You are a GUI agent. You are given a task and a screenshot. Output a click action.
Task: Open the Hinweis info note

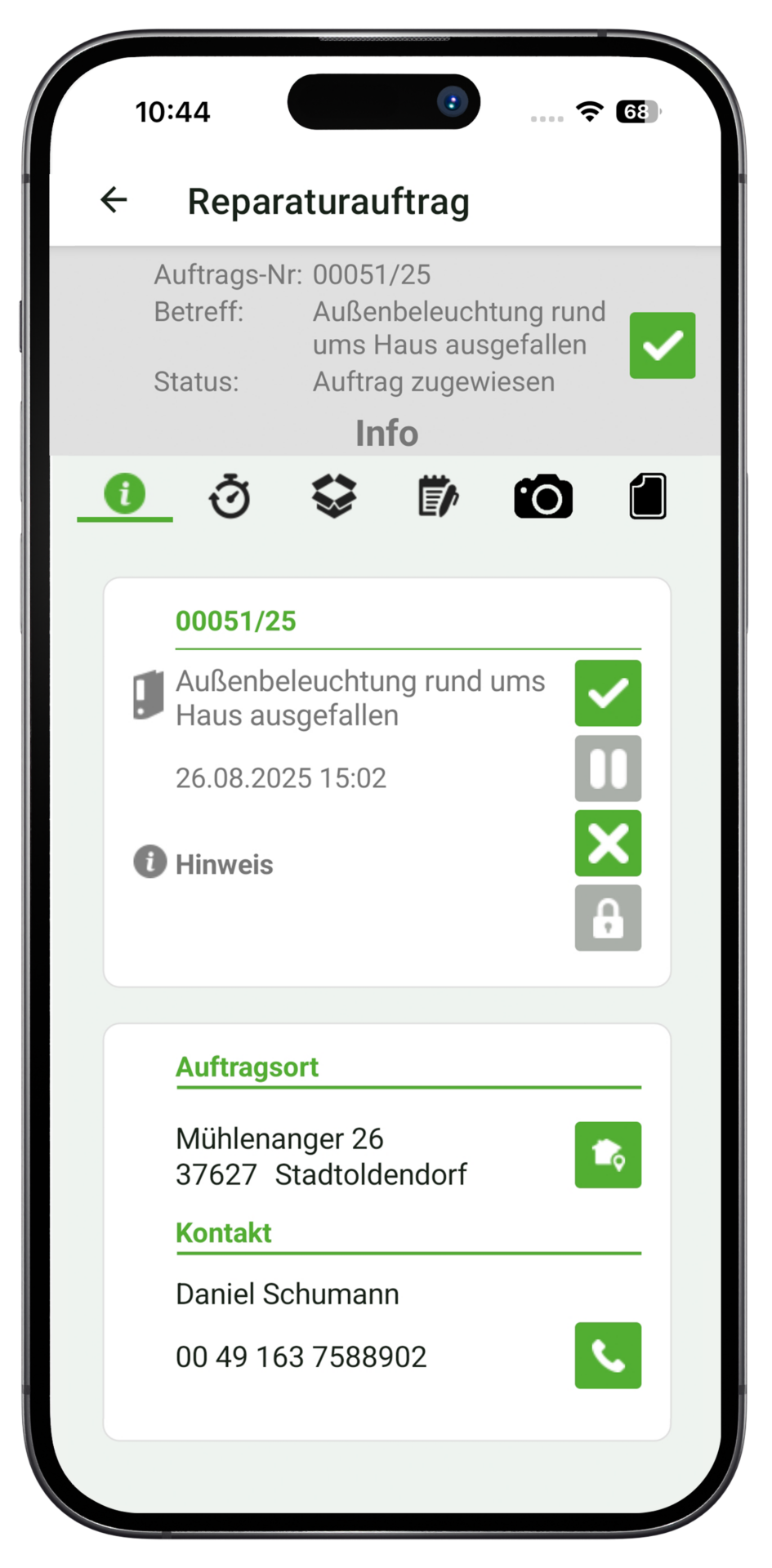point(204,863)
